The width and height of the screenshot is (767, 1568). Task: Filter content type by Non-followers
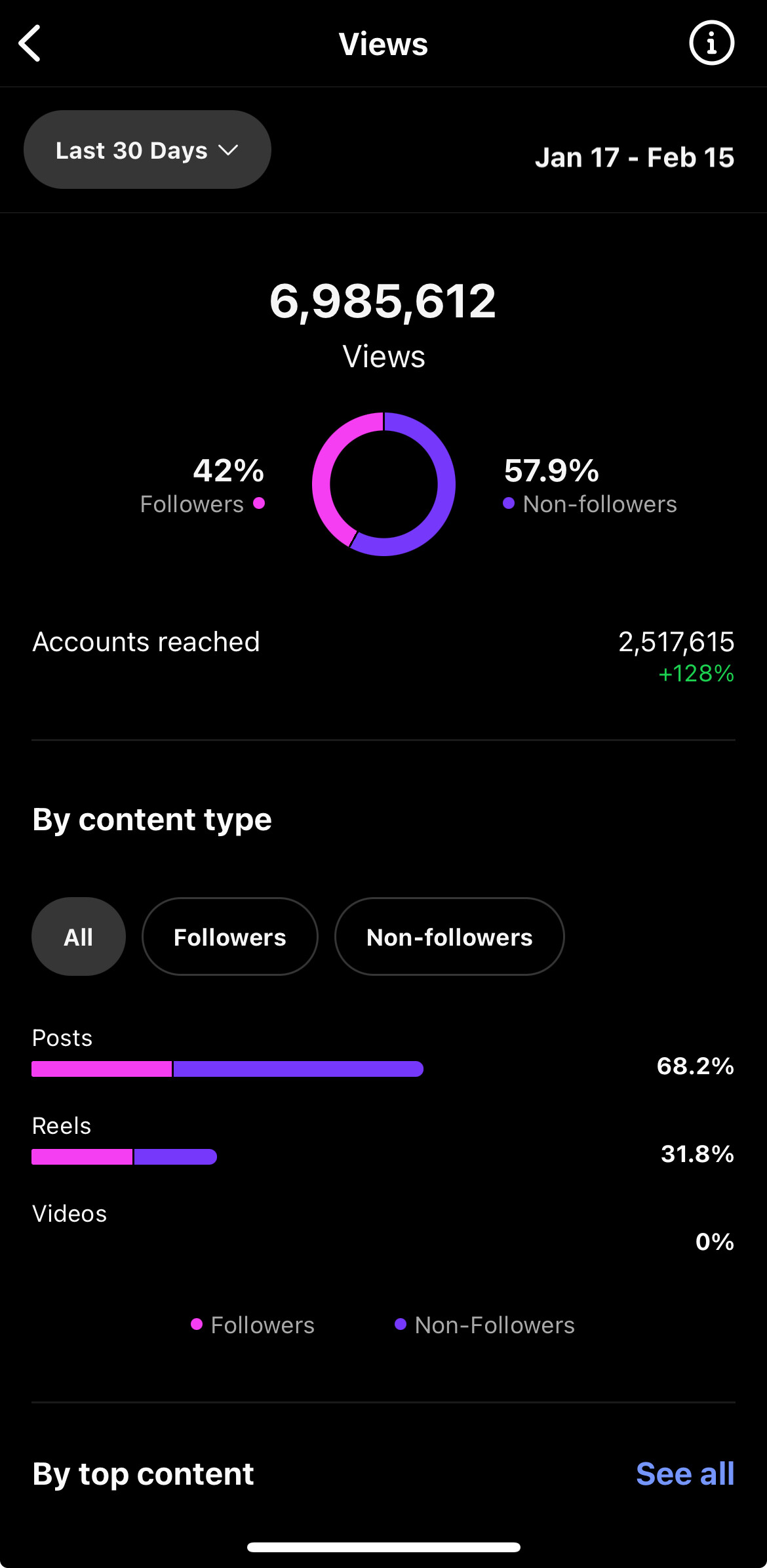(x=450, y=936)
